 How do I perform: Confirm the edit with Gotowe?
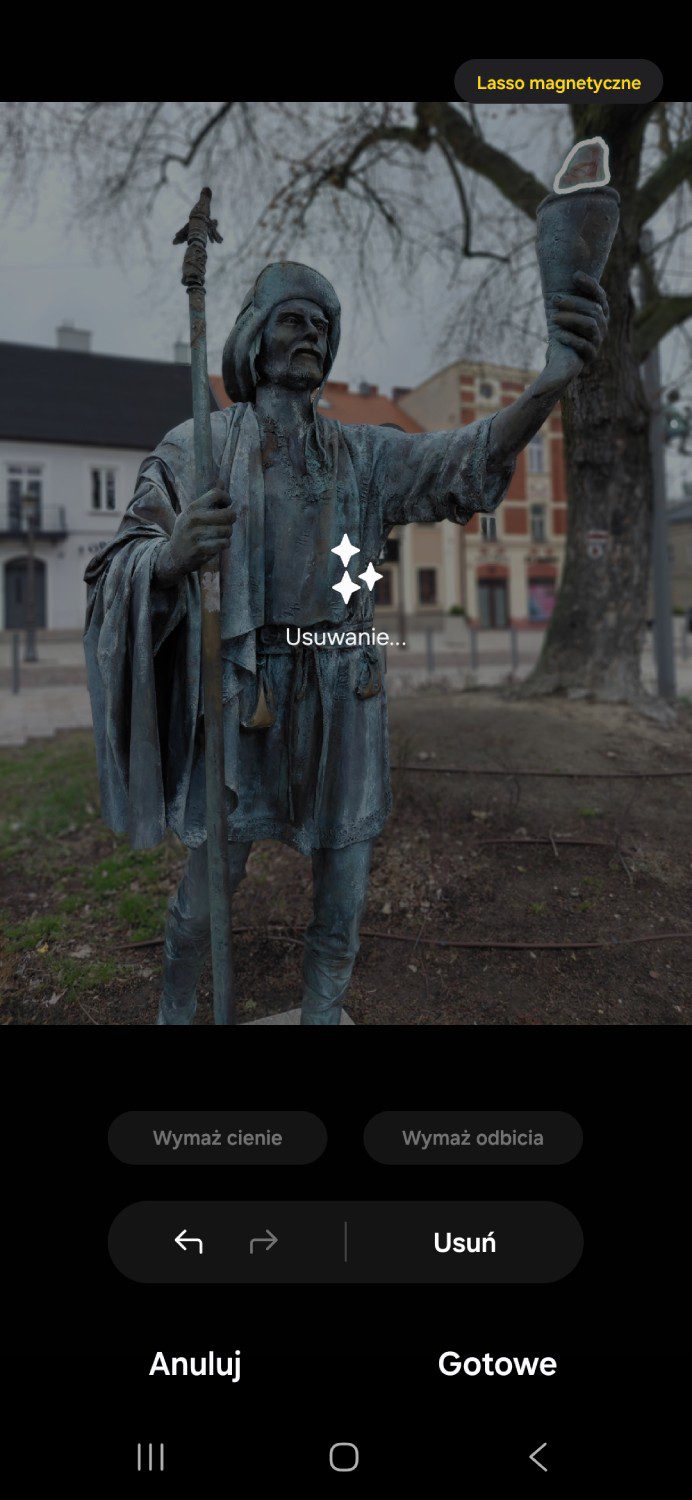pos(497,1364)
